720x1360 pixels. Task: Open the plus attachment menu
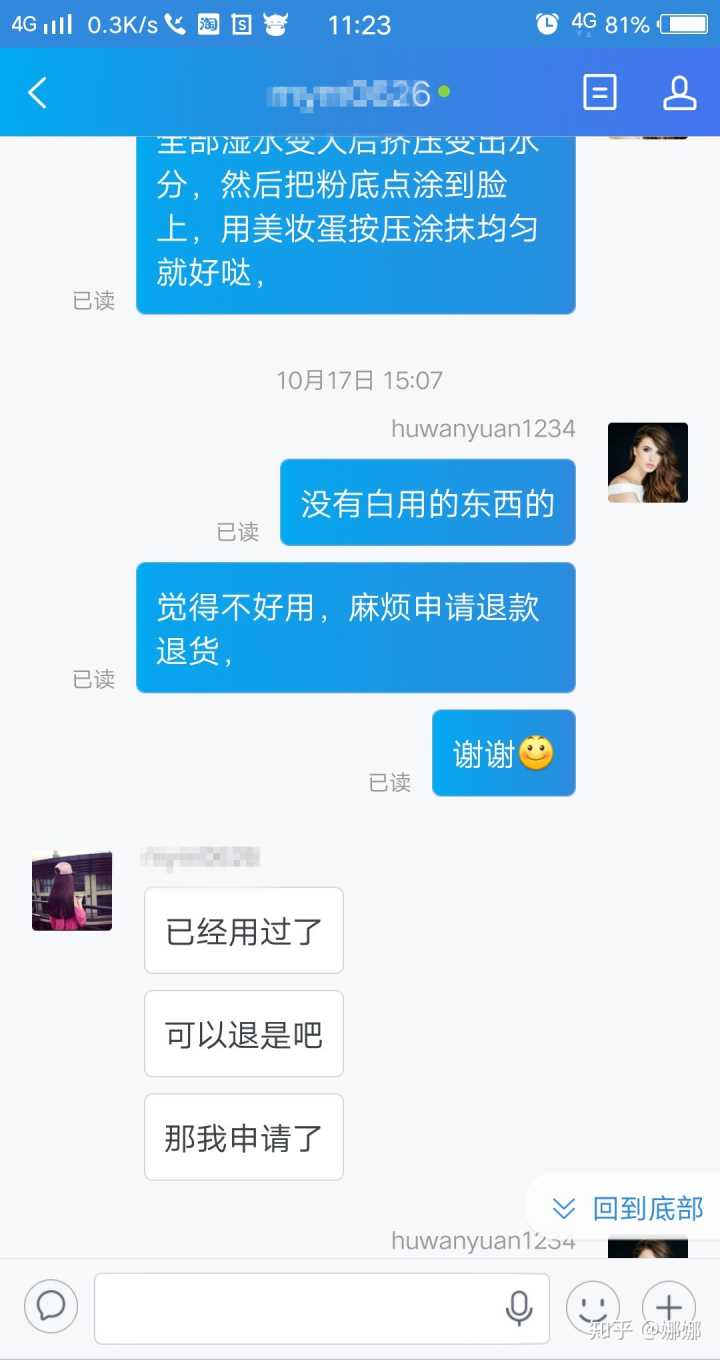pos(668,1307)
